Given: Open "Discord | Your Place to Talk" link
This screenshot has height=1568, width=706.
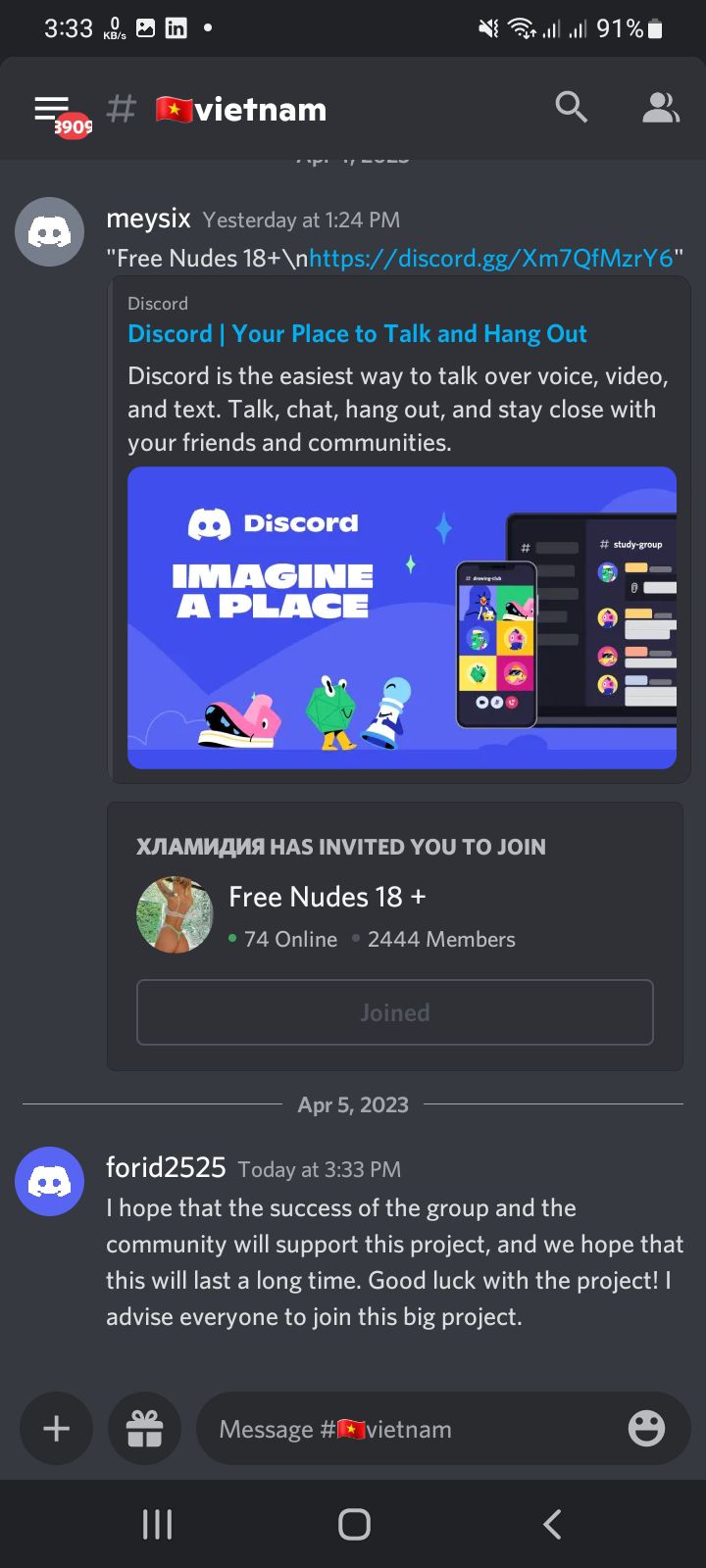Looking at the screenshot, I should point(357,333).
